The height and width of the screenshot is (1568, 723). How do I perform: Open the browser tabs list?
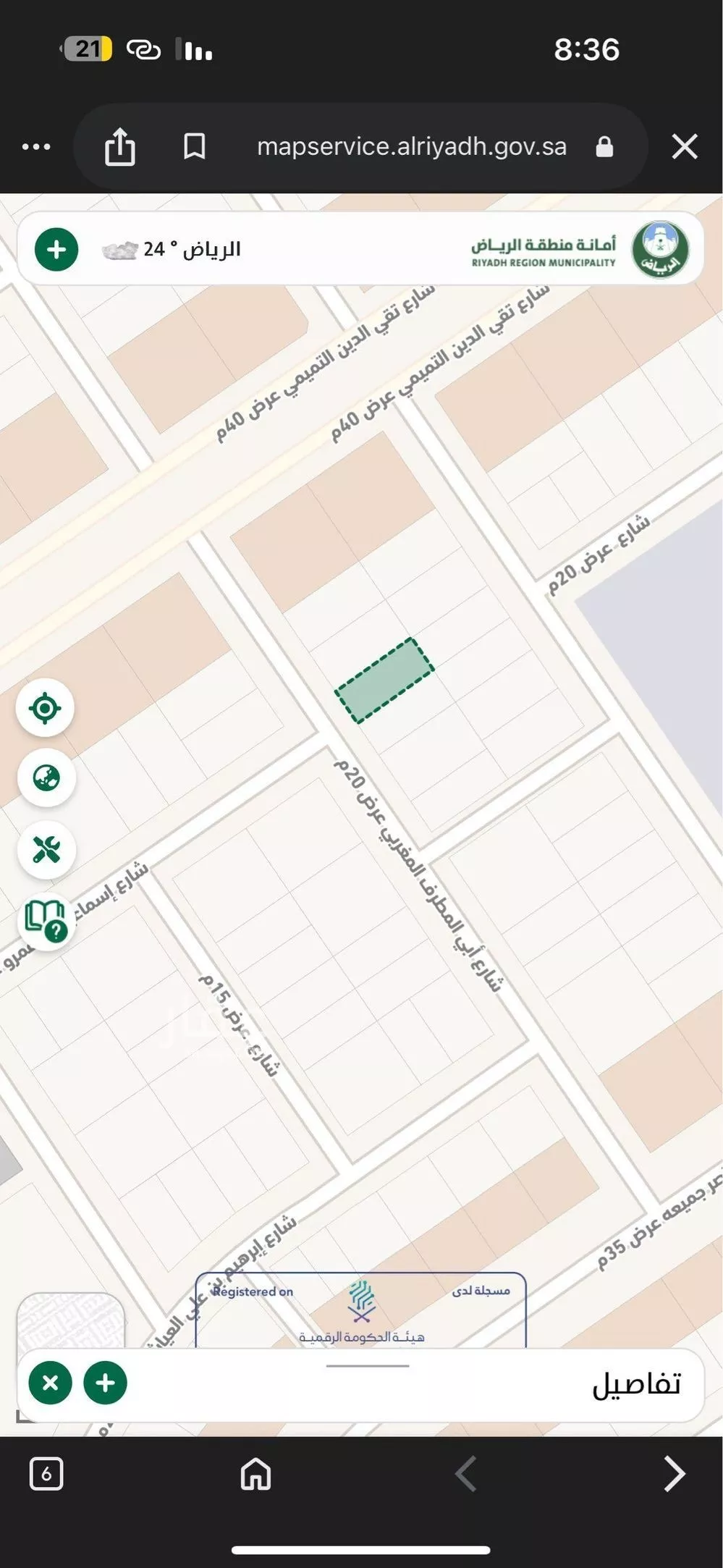[x=46, y=1474]
